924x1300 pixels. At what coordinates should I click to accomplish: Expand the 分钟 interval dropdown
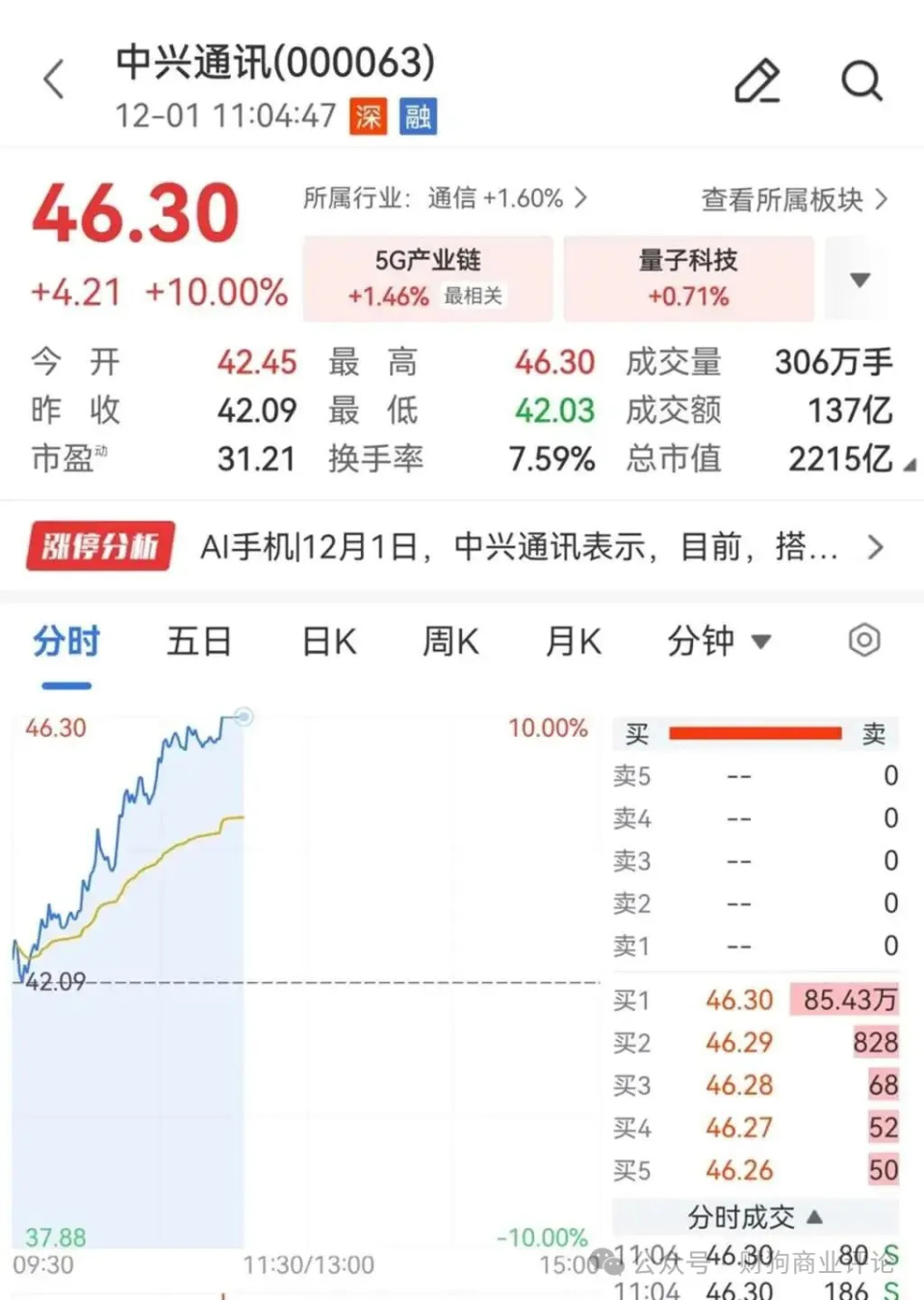coord(722,640)
